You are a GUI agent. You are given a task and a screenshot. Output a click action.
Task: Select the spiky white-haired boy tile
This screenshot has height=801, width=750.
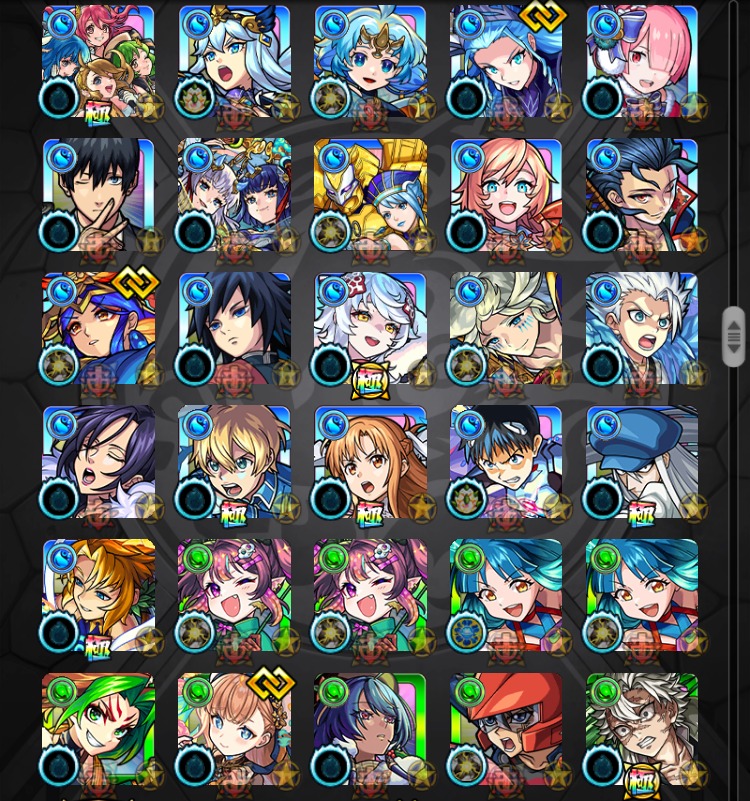click(642, 328)
